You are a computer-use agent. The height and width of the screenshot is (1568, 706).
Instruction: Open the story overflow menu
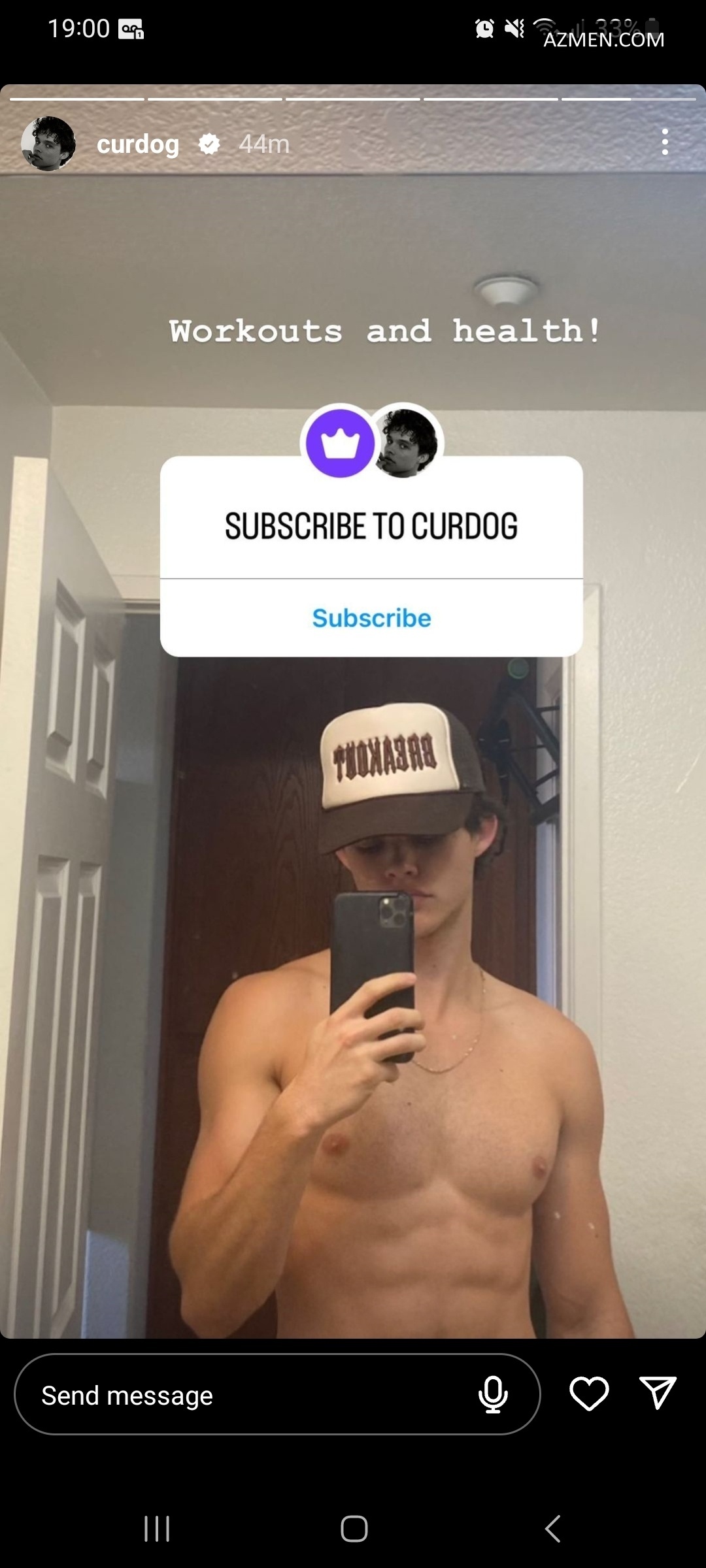coord(664,142)
